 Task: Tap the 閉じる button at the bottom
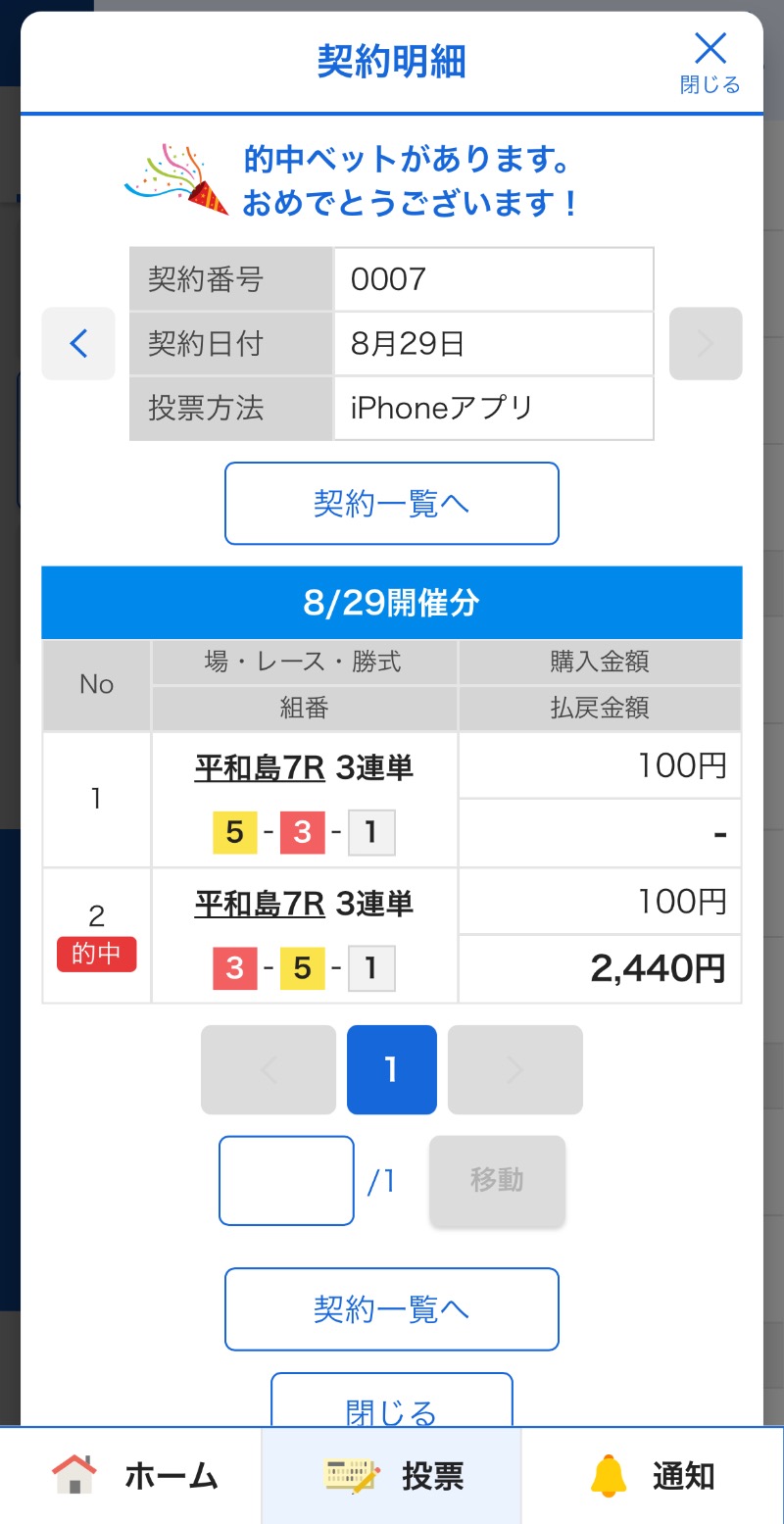392,1406
